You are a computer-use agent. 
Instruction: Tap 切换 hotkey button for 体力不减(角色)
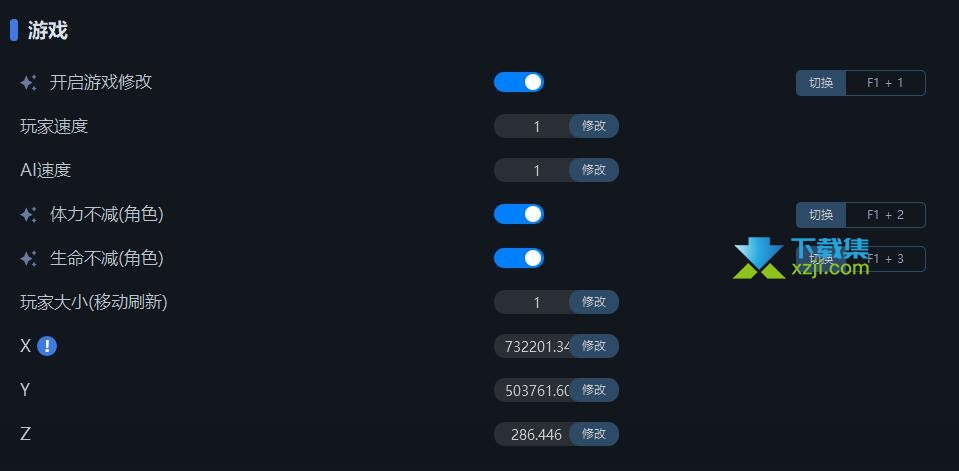(x=821, y=215)
